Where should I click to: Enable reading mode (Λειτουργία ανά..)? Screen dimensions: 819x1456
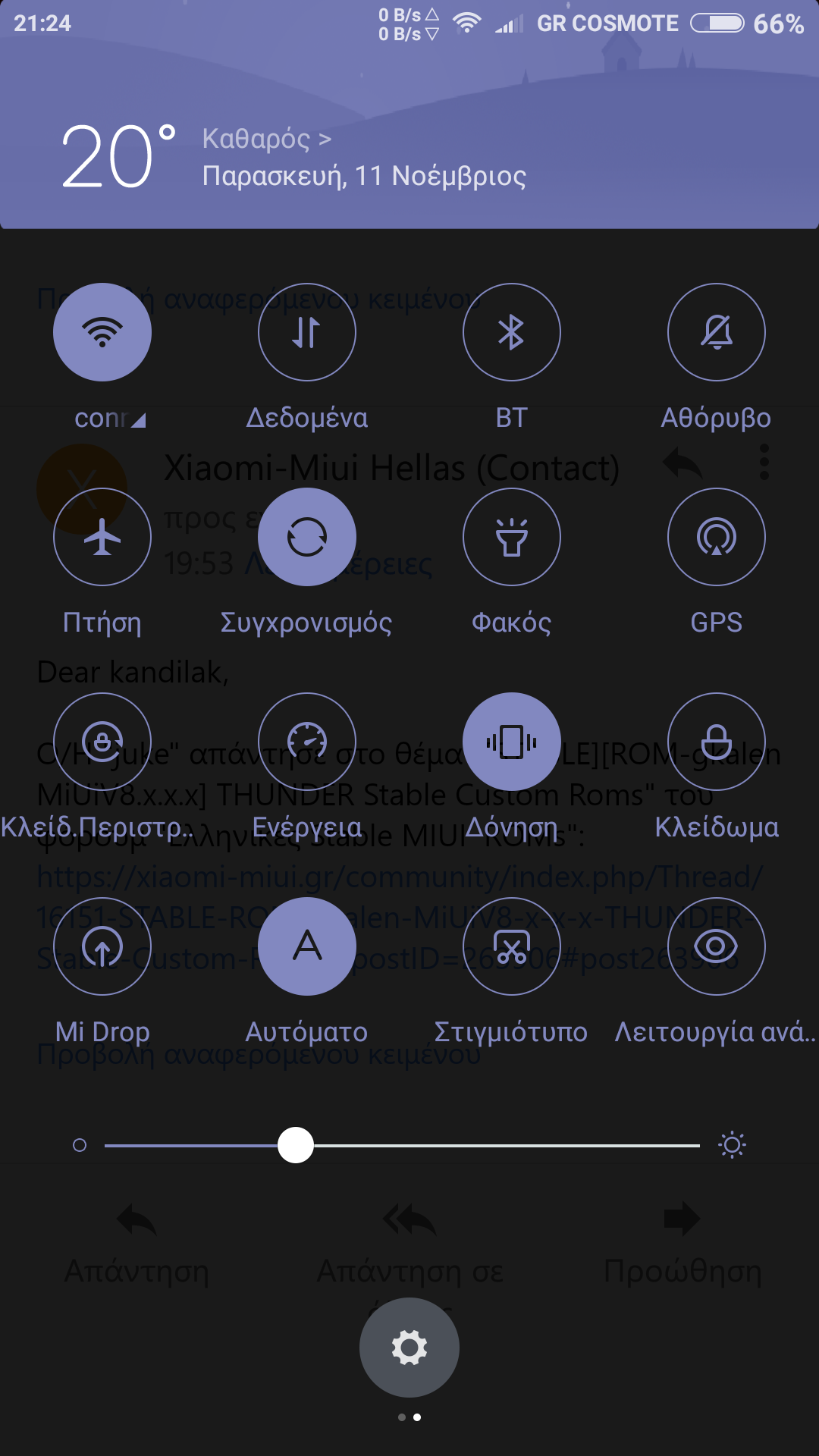[x=717, y=946]
